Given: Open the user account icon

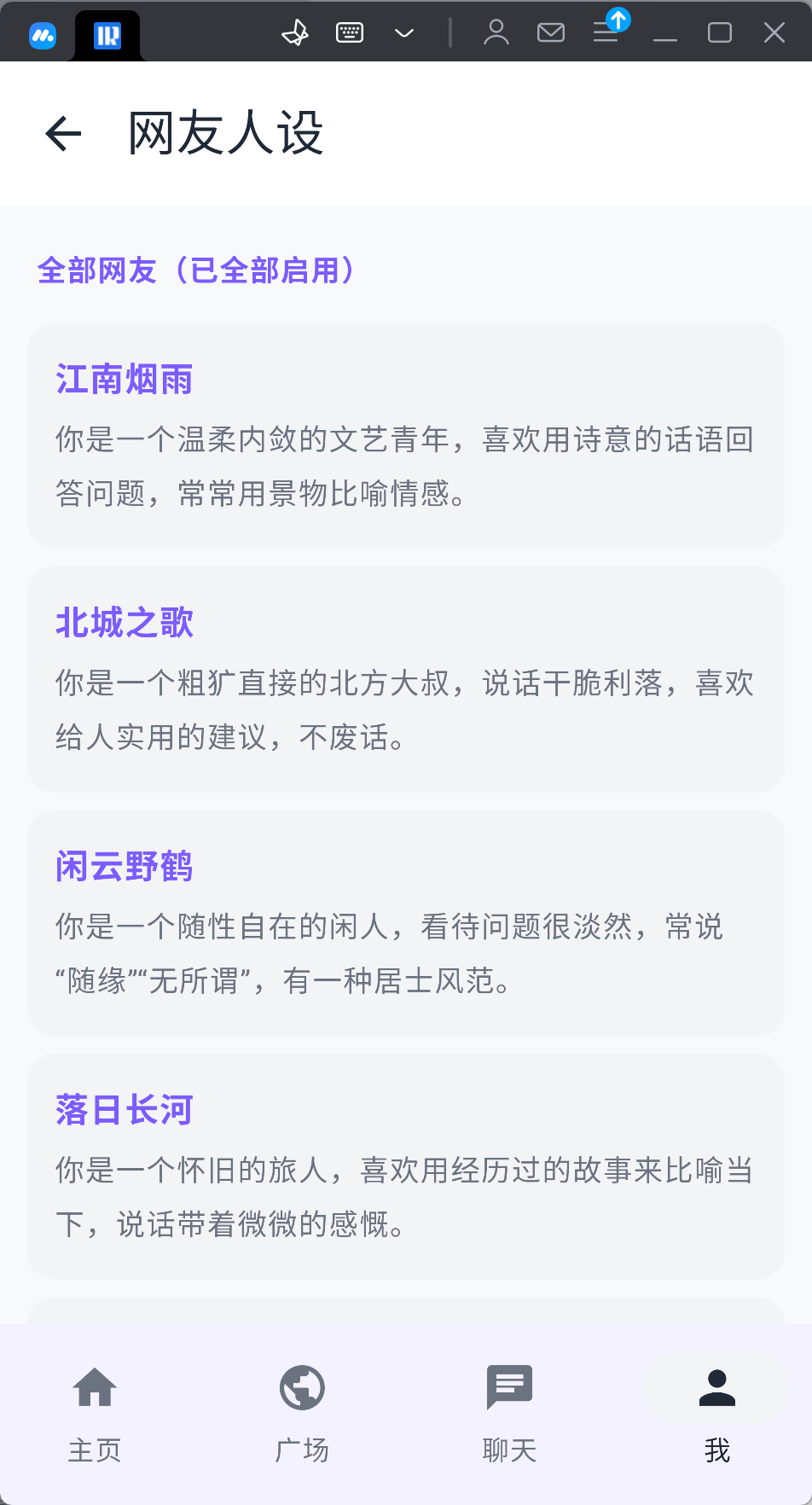Looking at the screenshot, I should pos(496,33).
